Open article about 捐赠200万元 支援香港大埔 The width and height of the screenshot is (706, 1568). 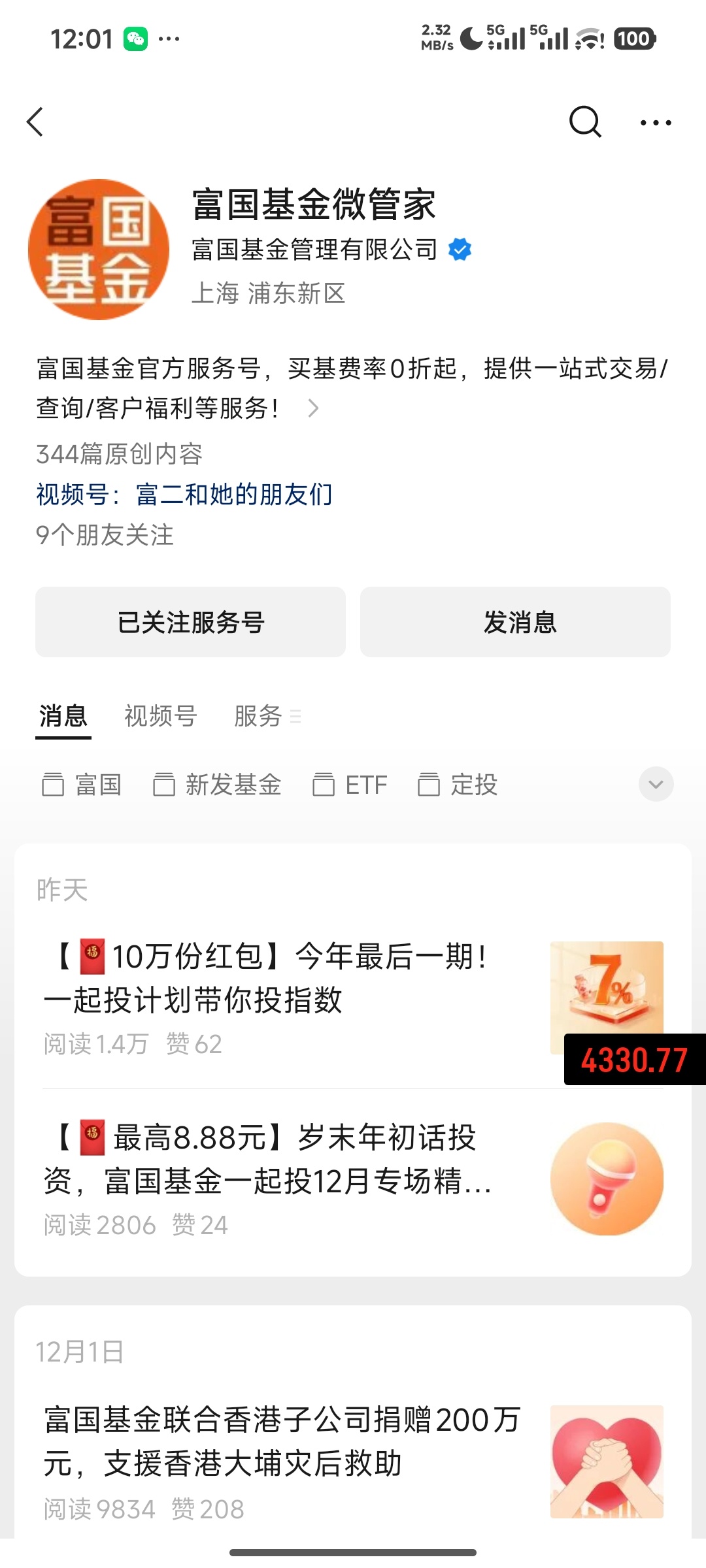coord(281,1442)
